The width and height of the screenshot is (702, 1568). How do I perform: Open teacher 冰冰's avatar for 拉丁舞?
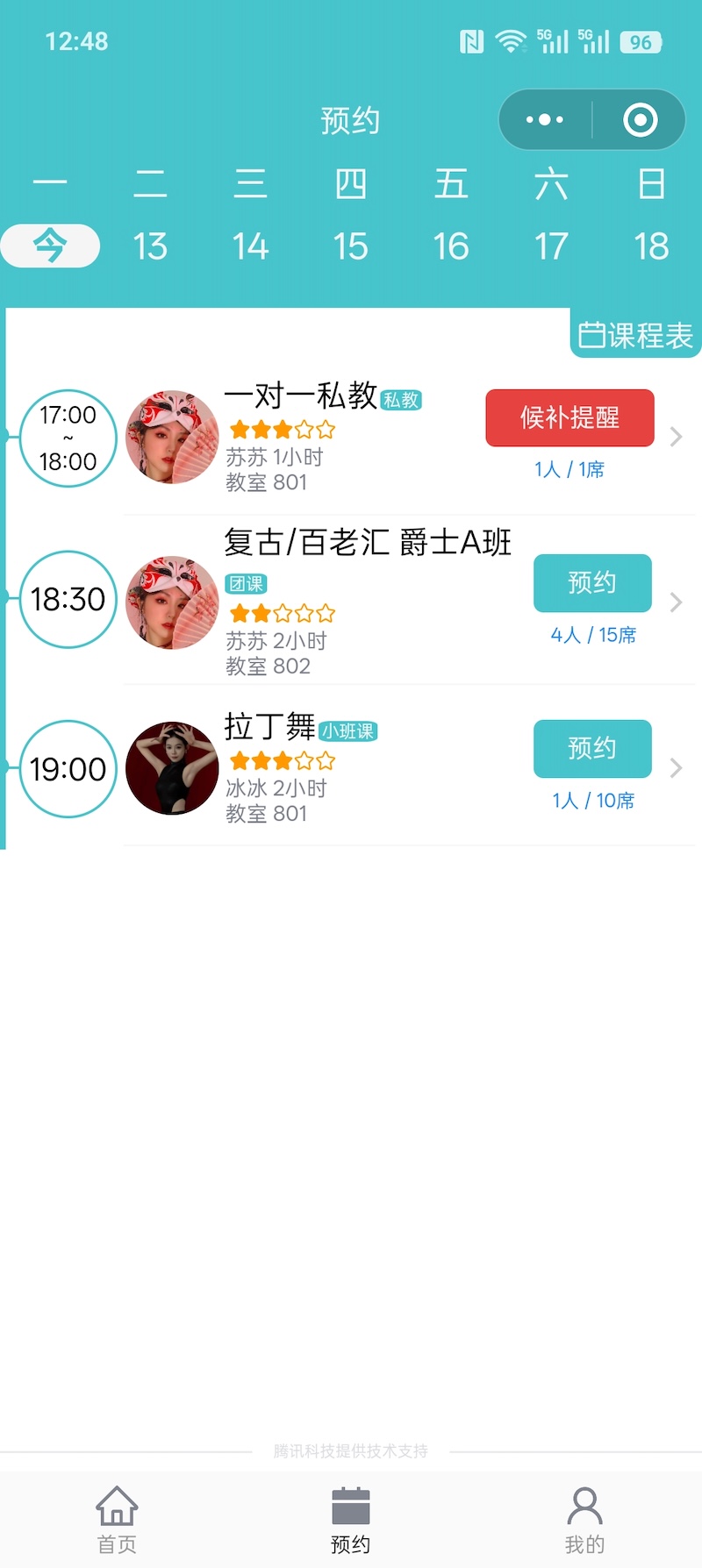pos(171,767)
